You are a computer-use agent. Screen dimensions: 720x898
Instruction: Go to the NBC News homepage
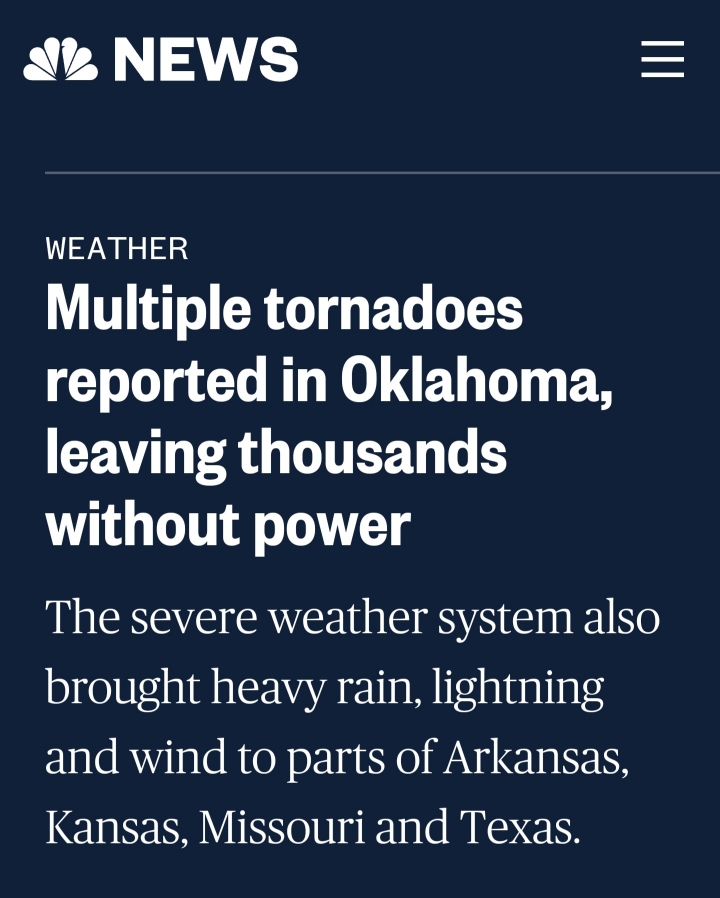point(161,60)
